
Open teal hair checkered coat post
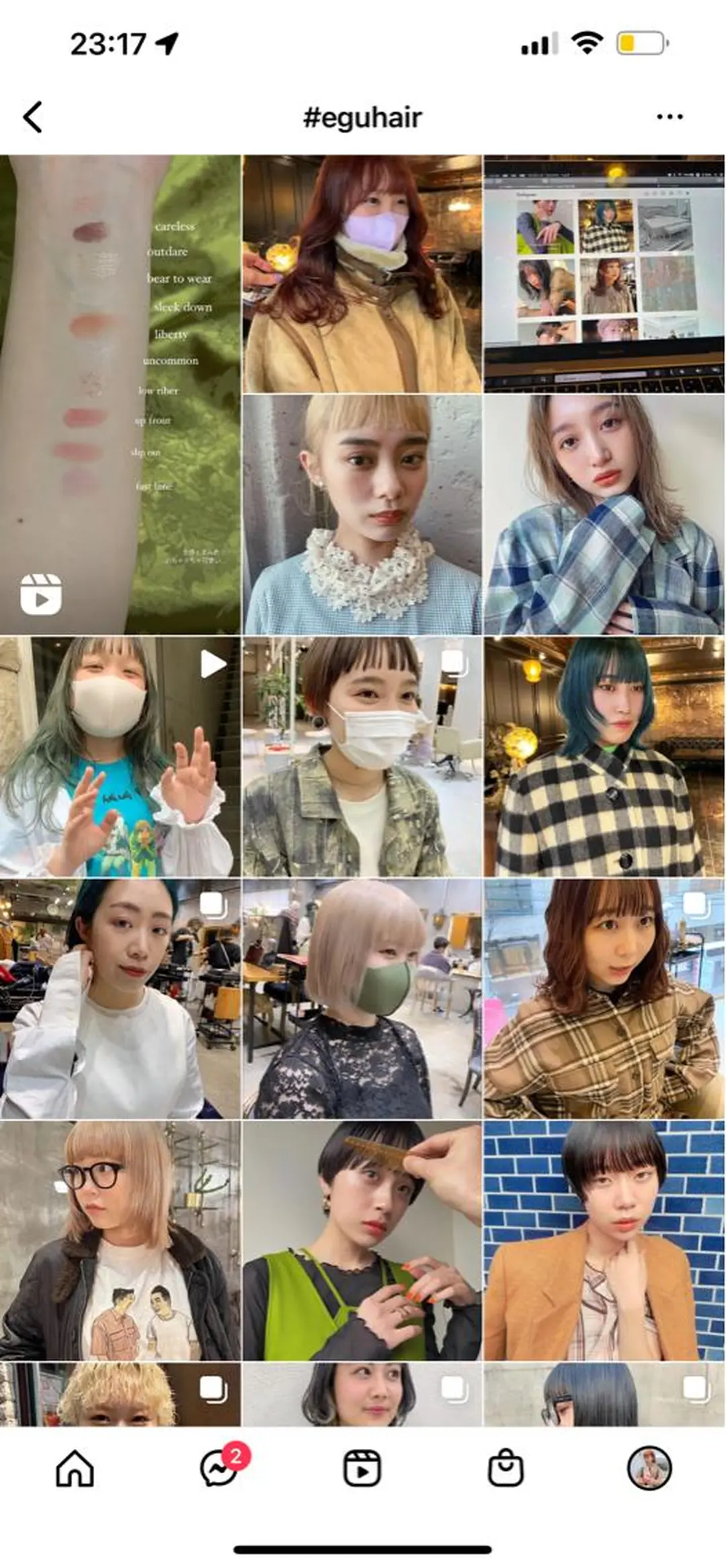tap(604, 756)
